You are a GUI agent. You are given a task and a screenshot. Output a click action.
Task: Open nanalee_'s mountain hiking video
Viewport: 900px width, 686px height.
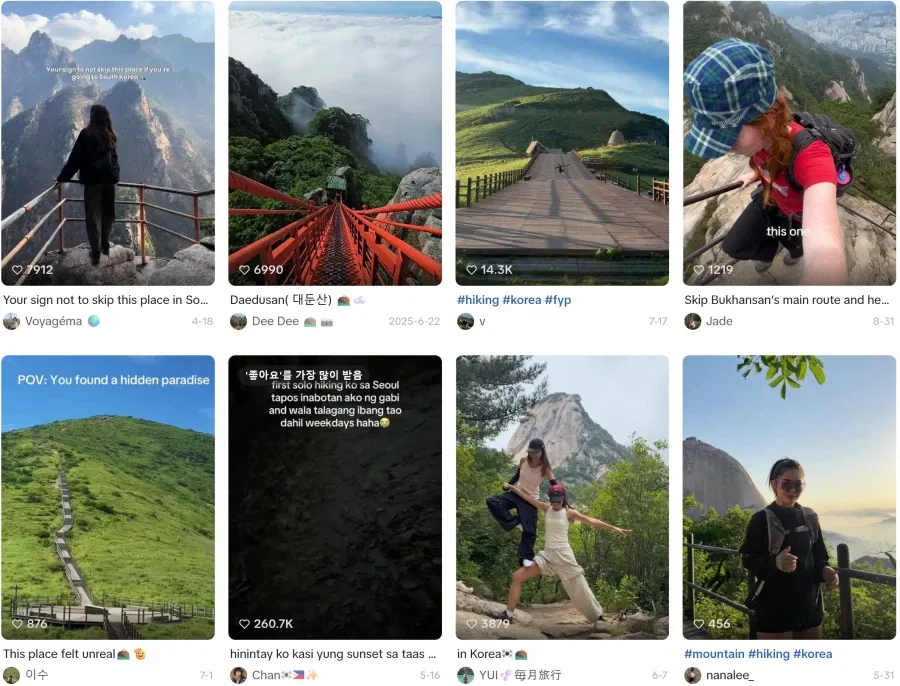[789, 497]
